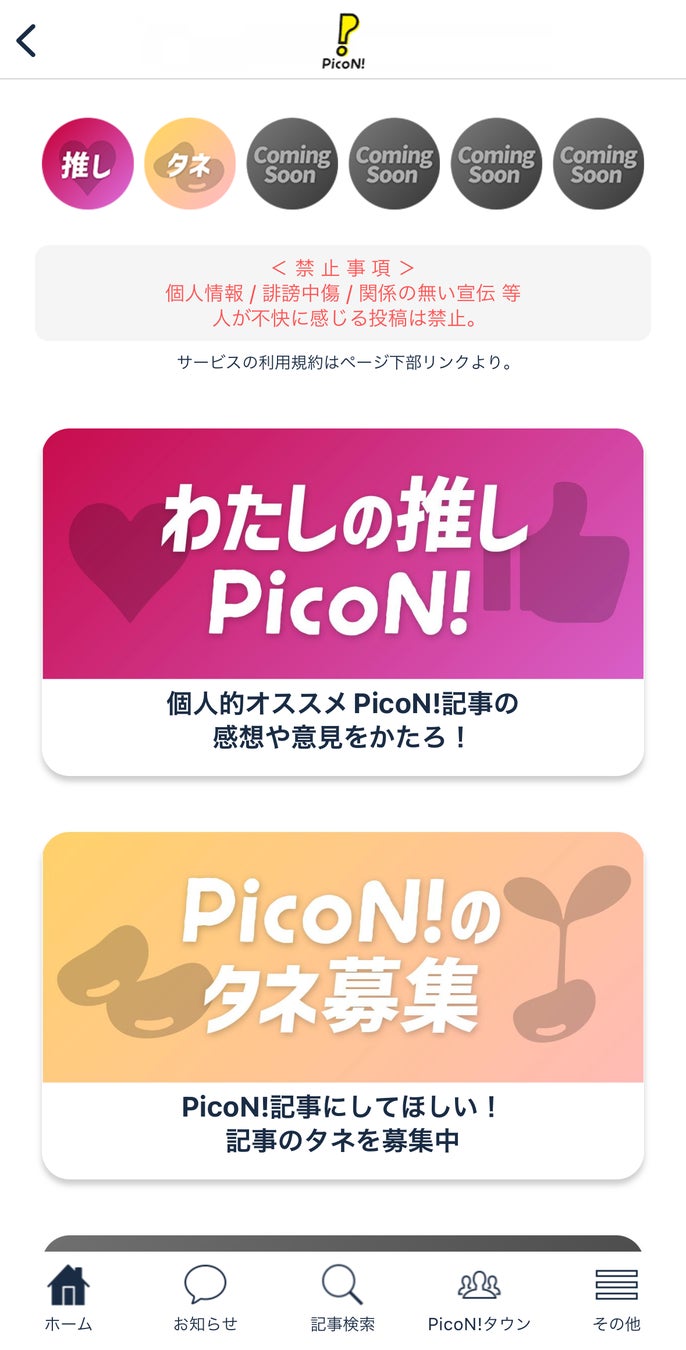Image resolution: width=686 pixels, height=1350 pixels.
Task: Select the pink 推し circle shortcut
Action: (88, 163)
